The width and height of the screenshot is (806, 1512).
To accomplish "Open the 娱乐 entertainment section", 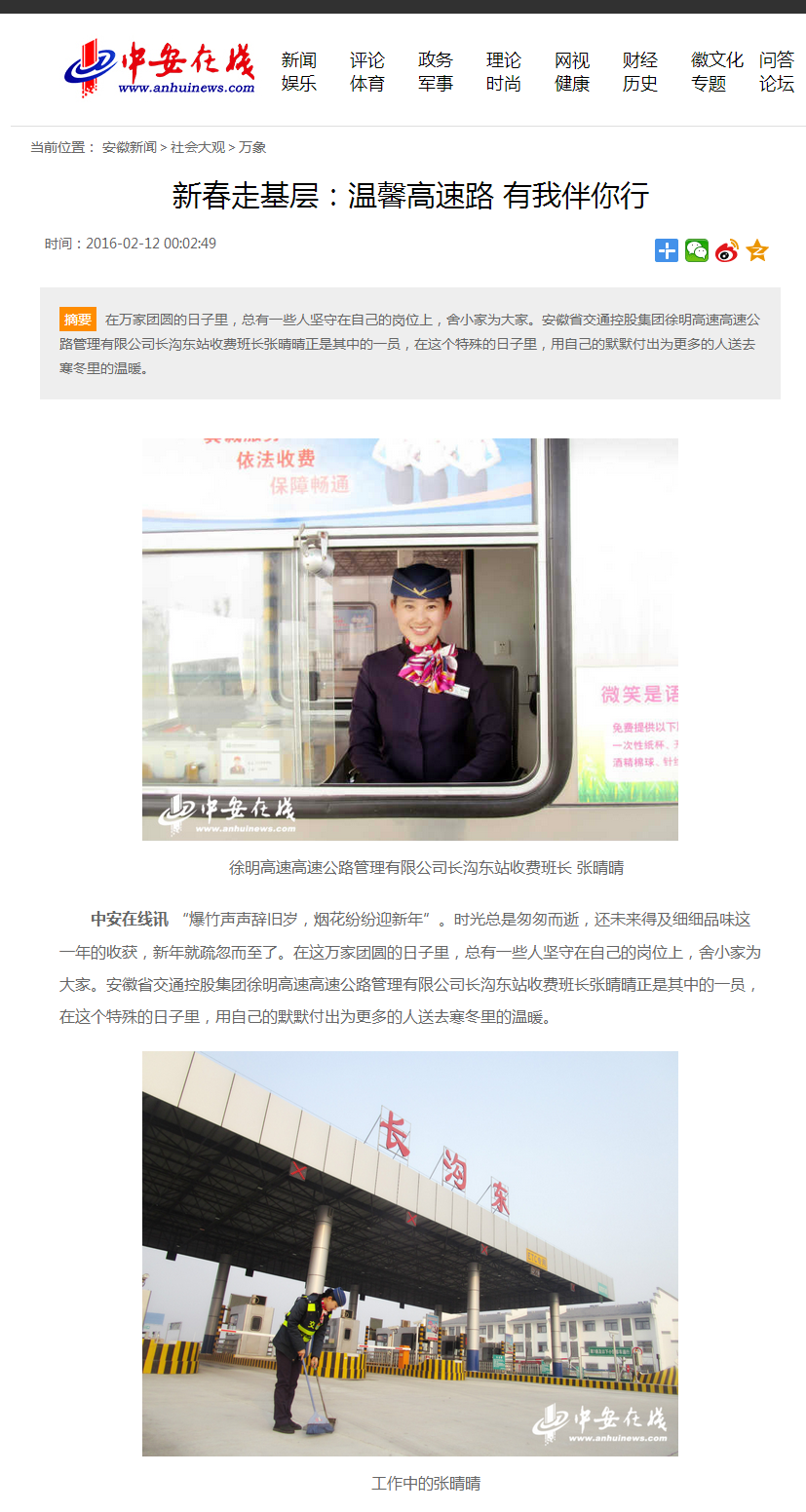I will pyautogui.click(x=299, y=85).
